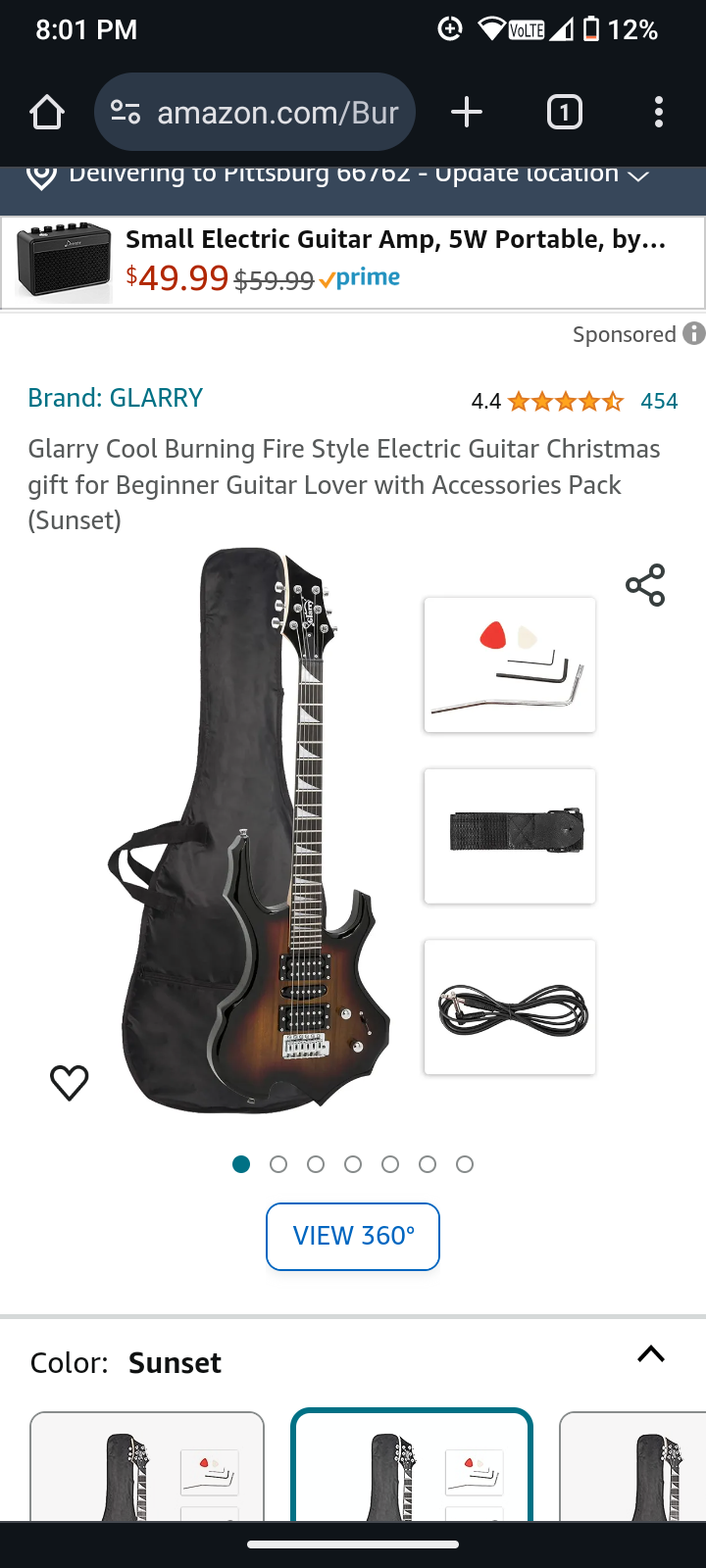
Task: Open a new browser tab
Action: (467, 113)
